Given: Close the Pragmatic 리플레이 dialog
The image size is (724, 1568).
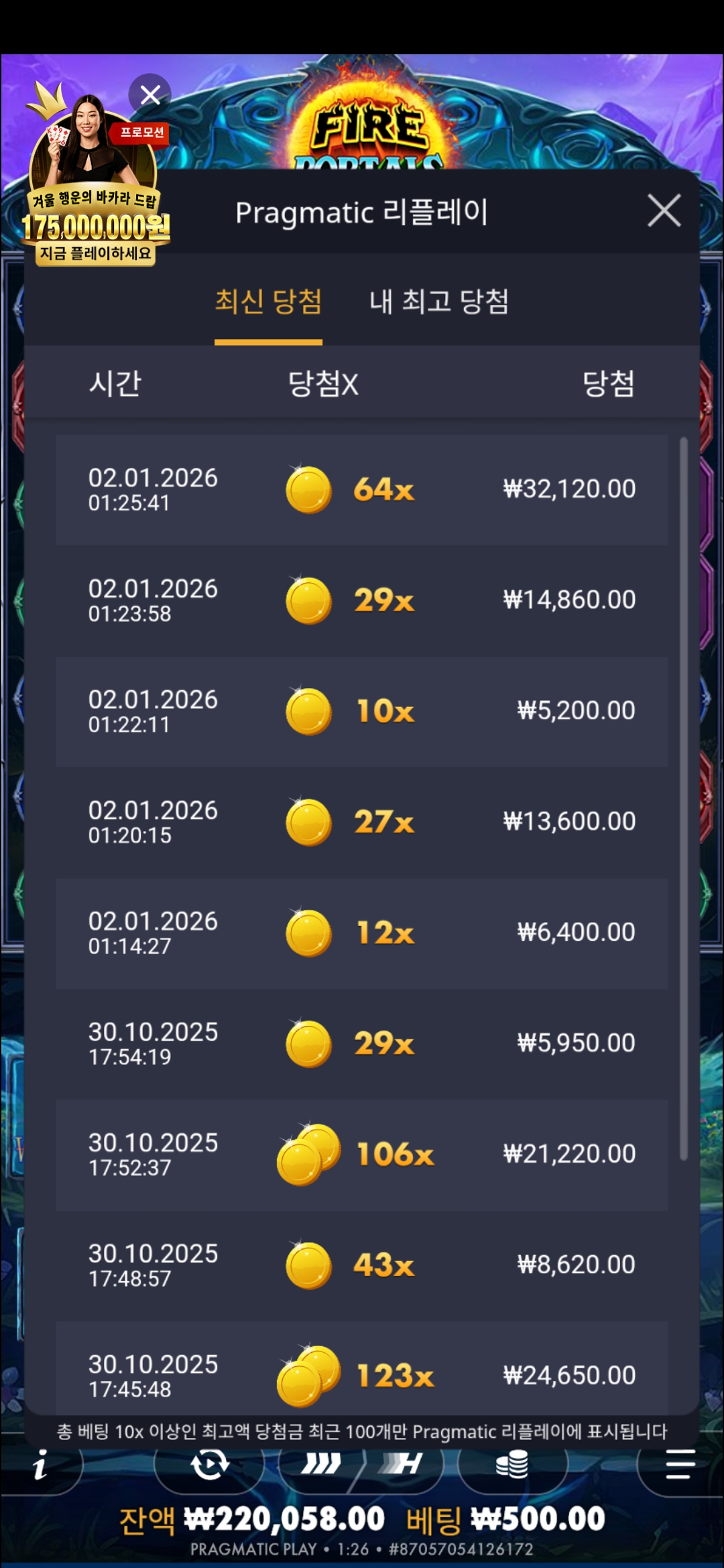Looking at the screenshot, I should (664, 211).
